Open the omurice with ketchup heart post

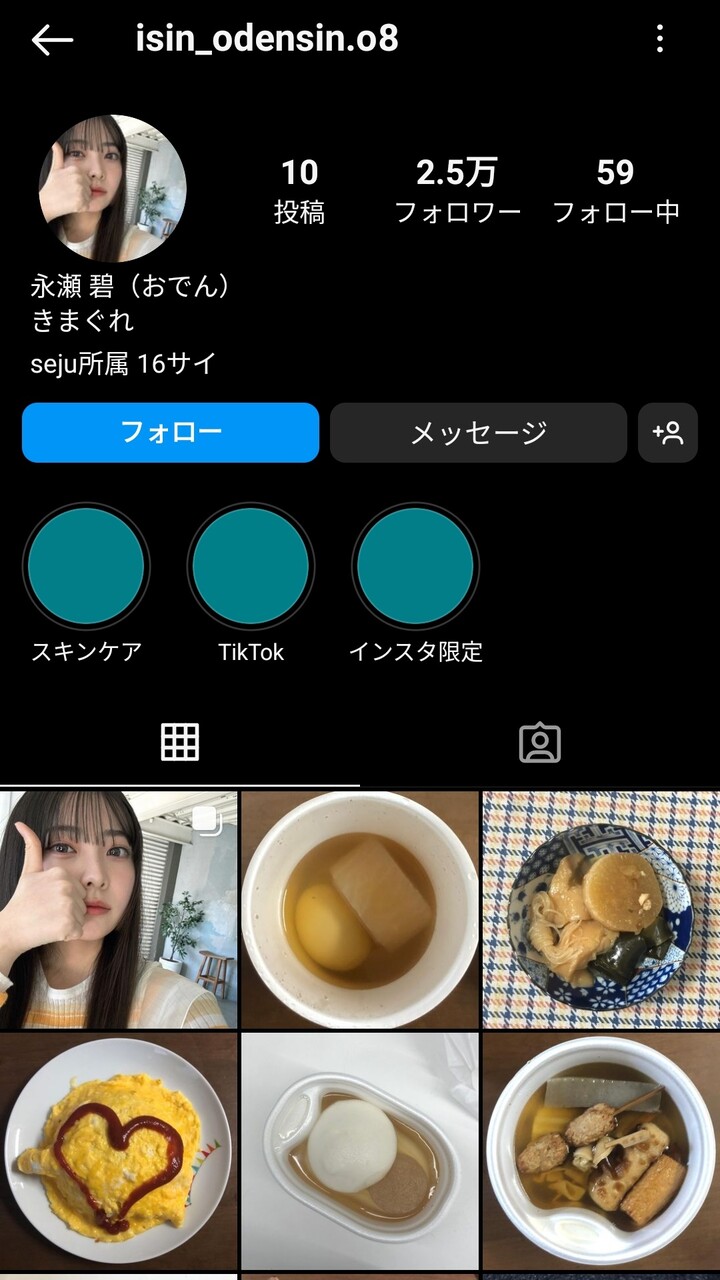[119, 1152]
